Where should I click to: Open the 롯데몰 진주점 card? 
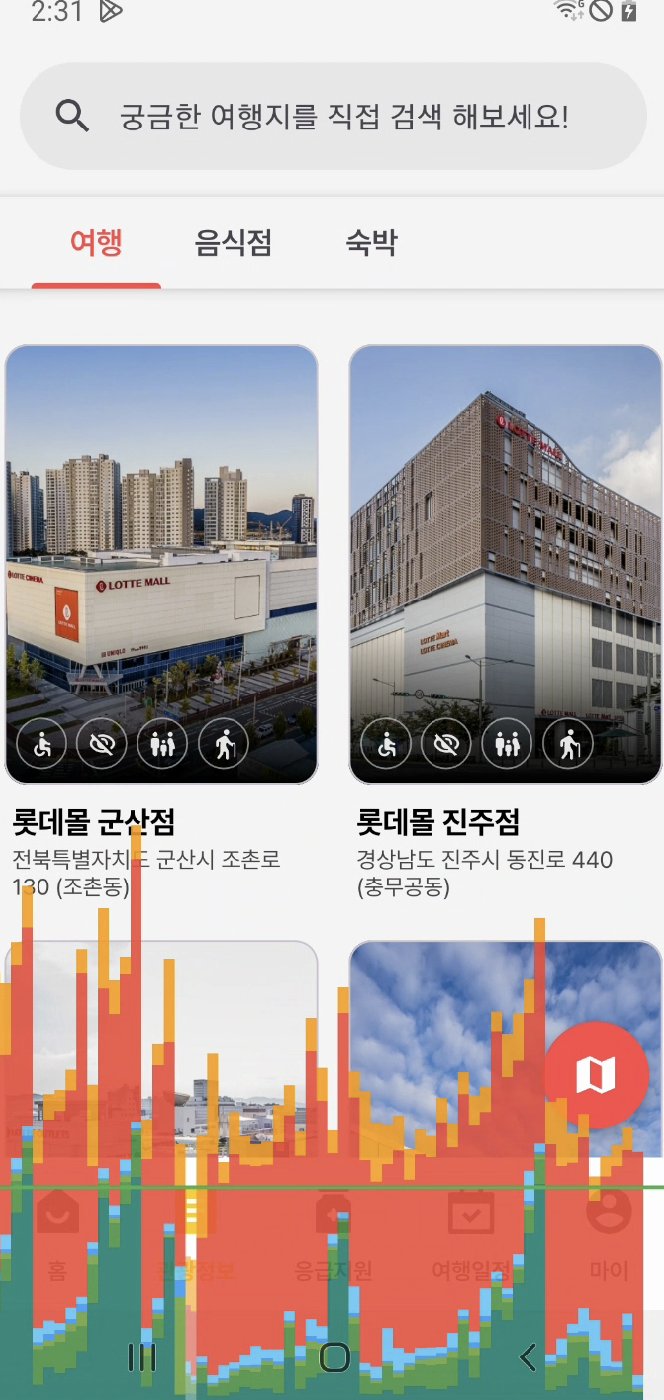505,564
